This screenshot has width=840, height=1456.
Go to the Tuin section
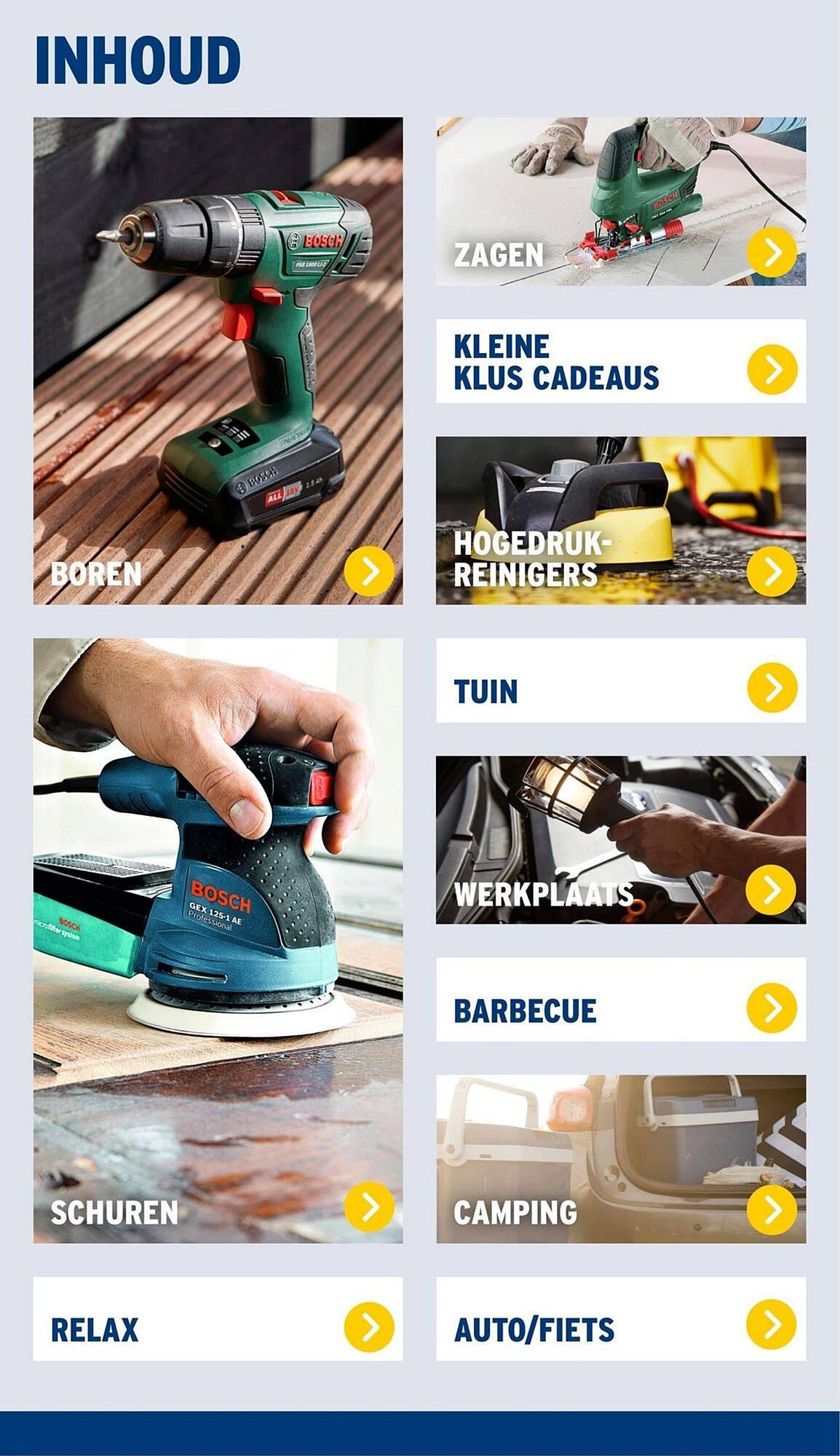click(620, 681)
